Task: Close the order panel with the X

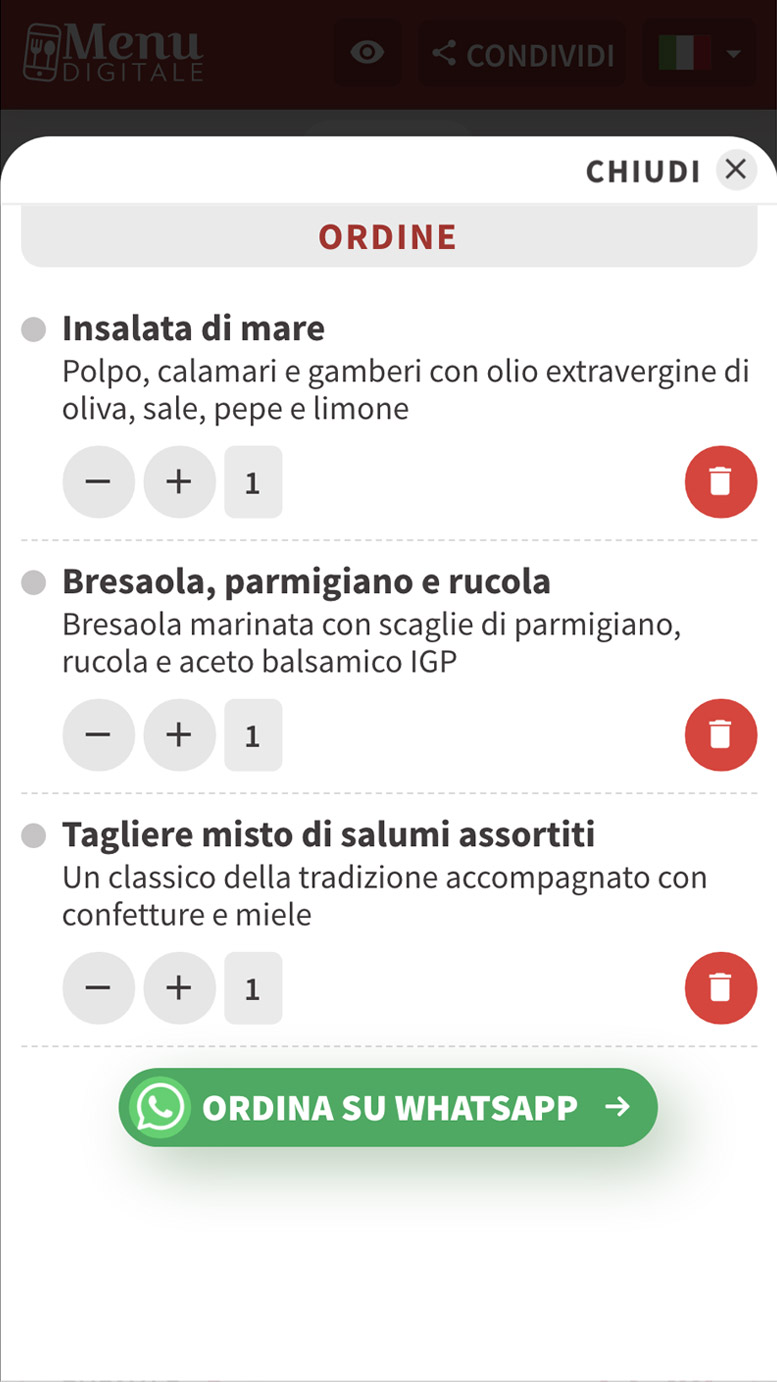Action: 736,170
